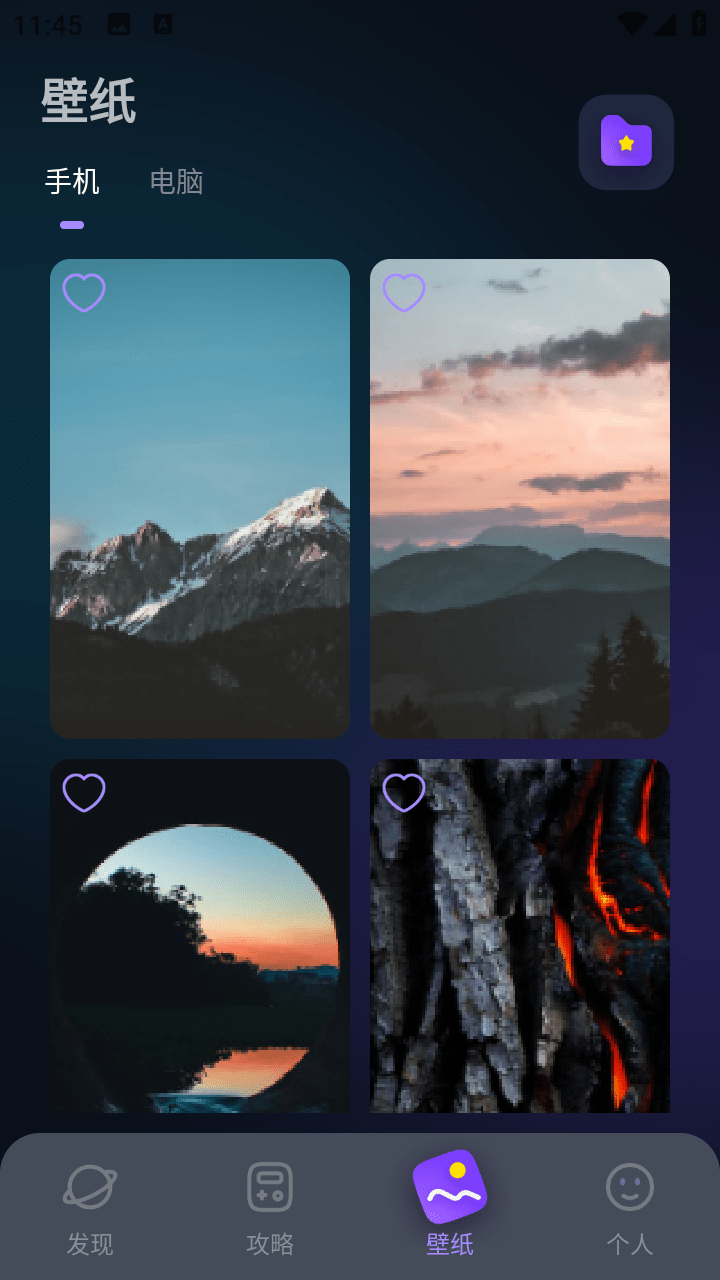
Task: Open the pink sunset hills wallpaper
Action: click(520, 520)
